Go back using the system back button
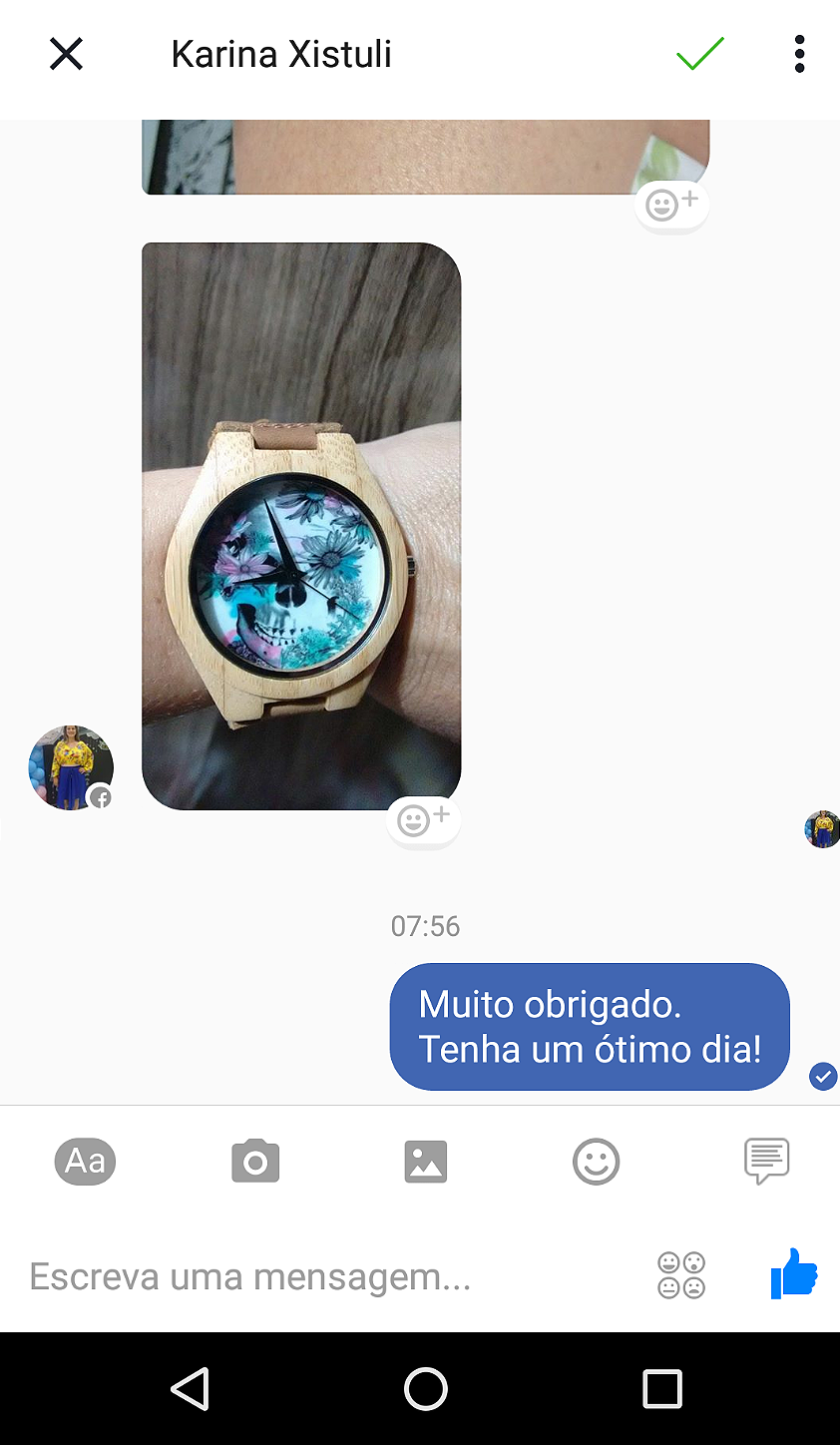Viewport: 840px width, 1445px height. point(190,1388)
